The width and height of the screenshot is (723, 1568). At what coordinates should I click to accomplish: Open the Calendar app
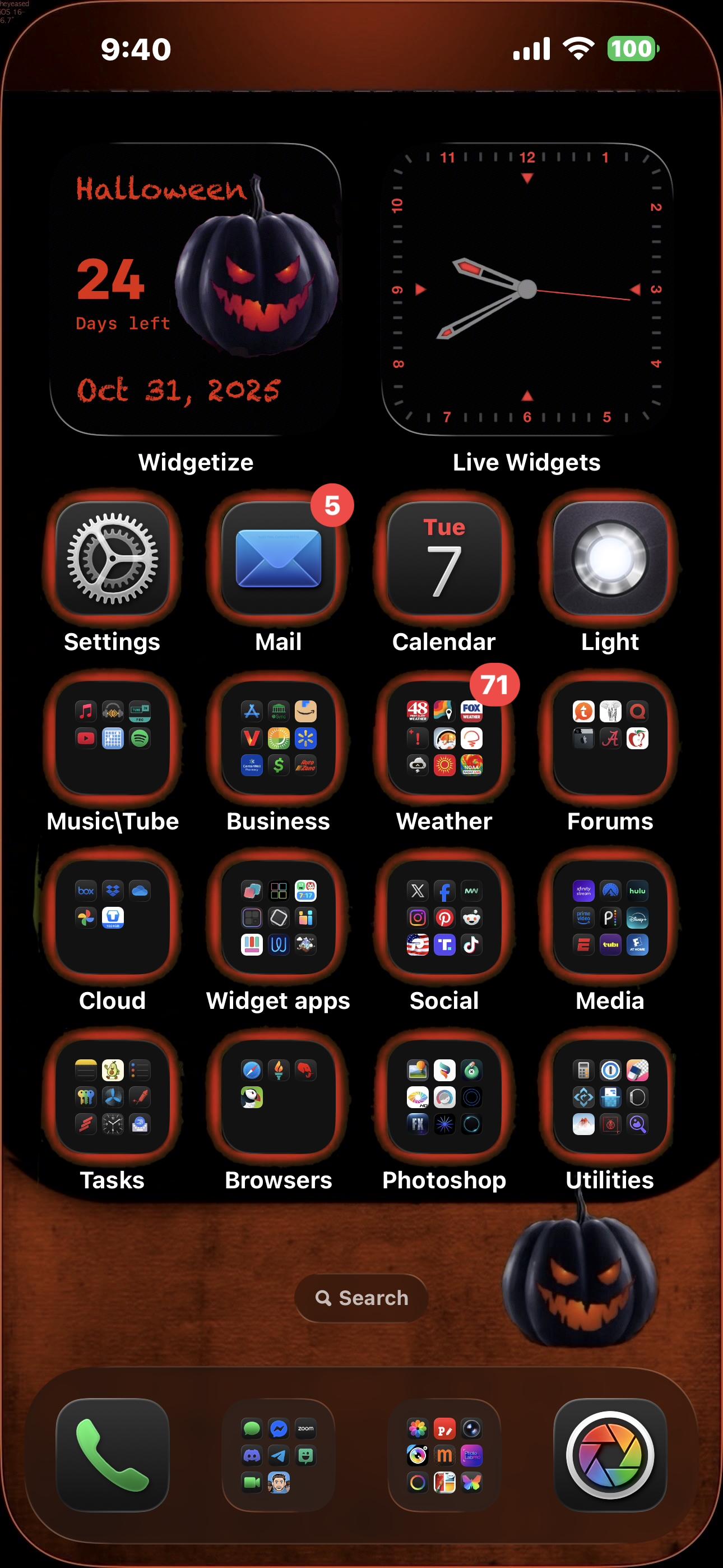(x=444, y=558)
